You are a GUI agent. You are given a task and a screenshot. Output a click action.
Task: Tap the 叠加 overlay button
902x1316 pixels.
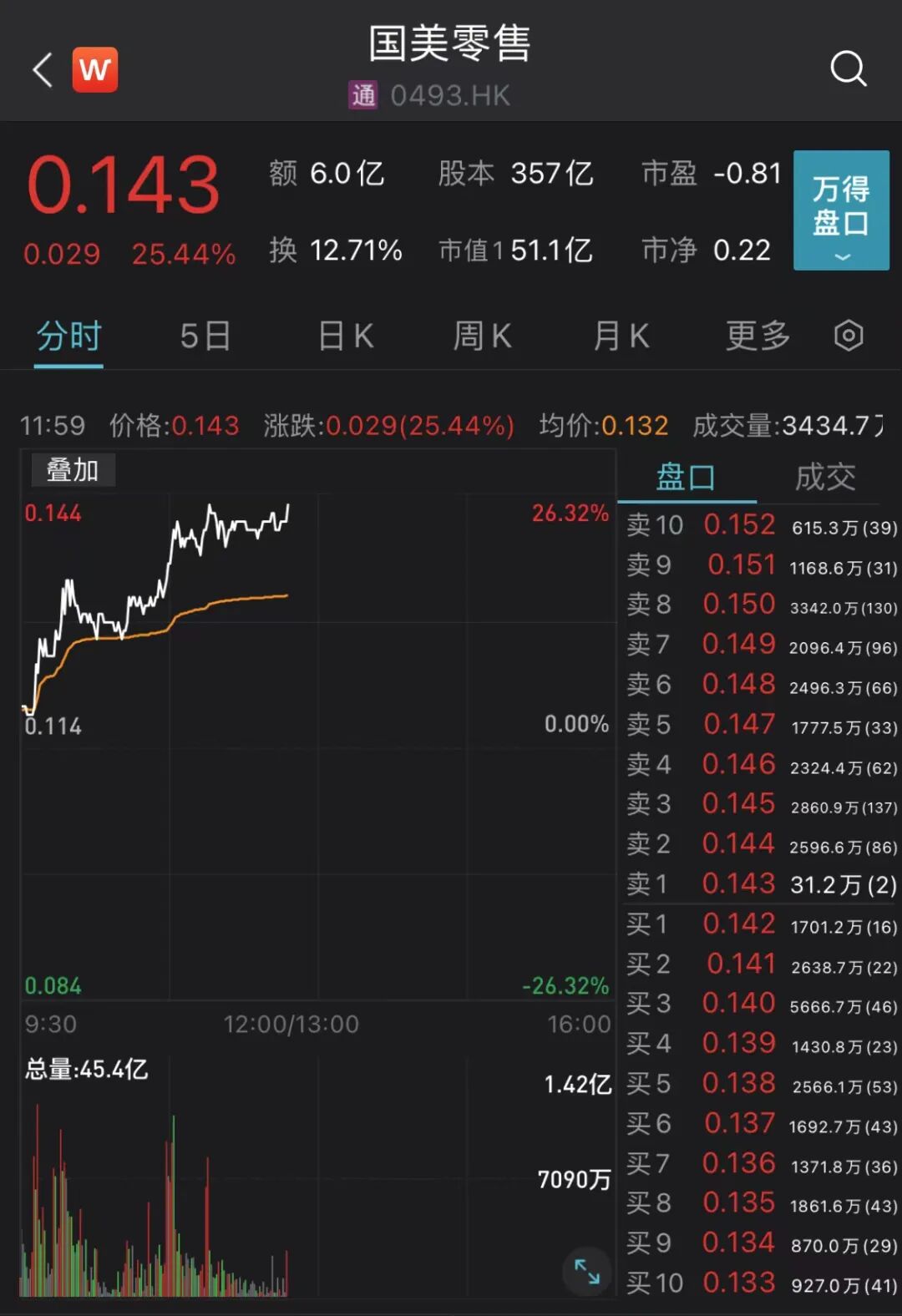coord(73,470)
